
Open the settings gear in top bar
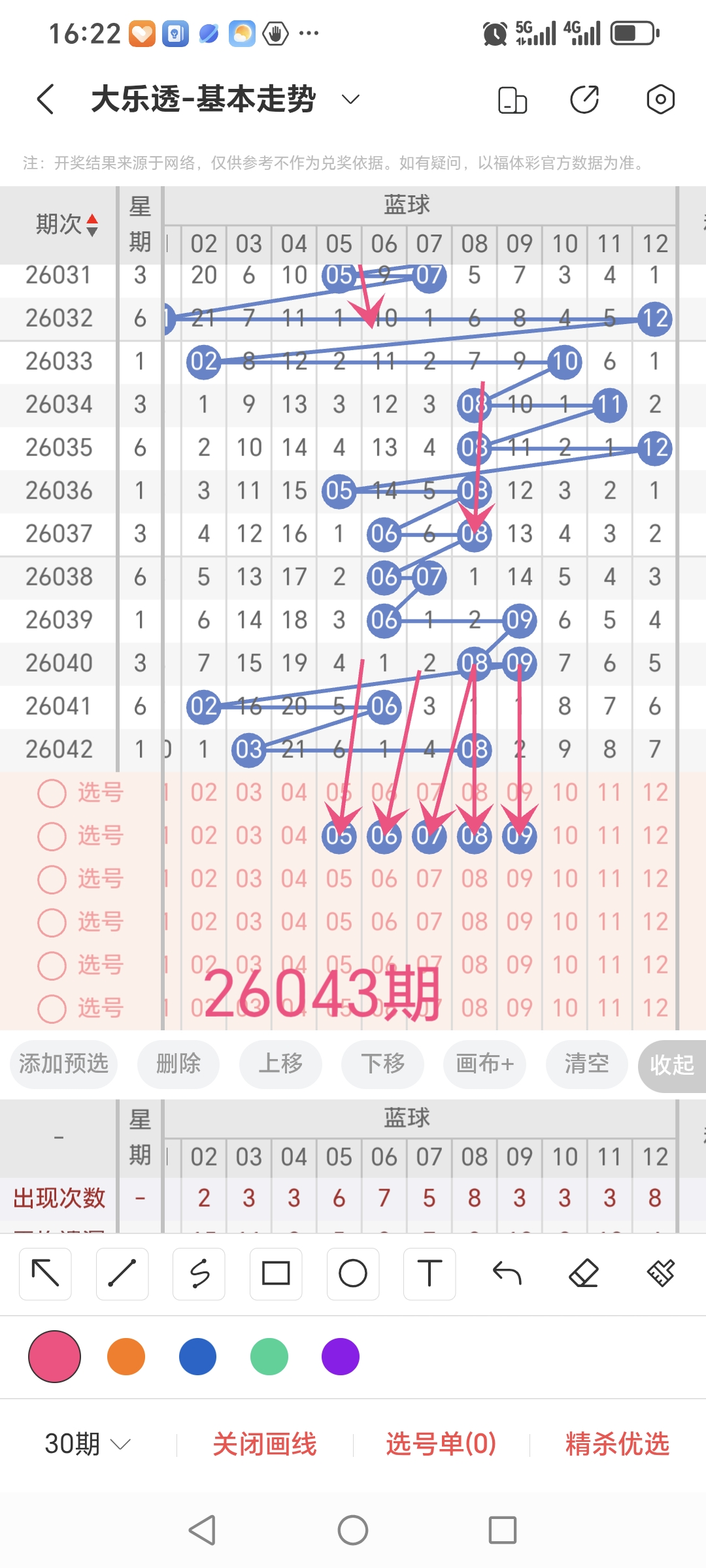point(662,98)
